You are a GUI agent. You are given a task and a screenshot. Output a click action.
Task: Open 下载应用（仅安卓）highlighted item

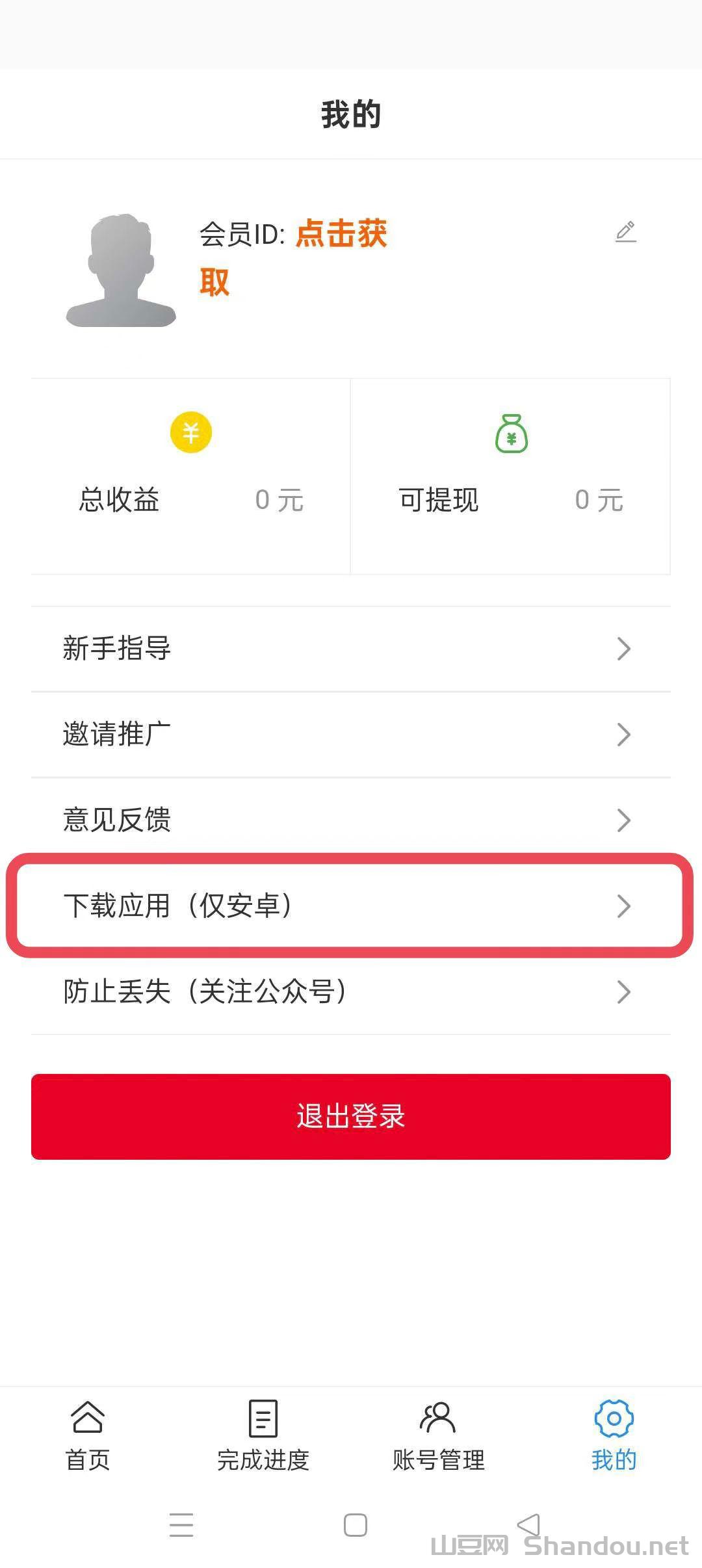click(351, 905)
